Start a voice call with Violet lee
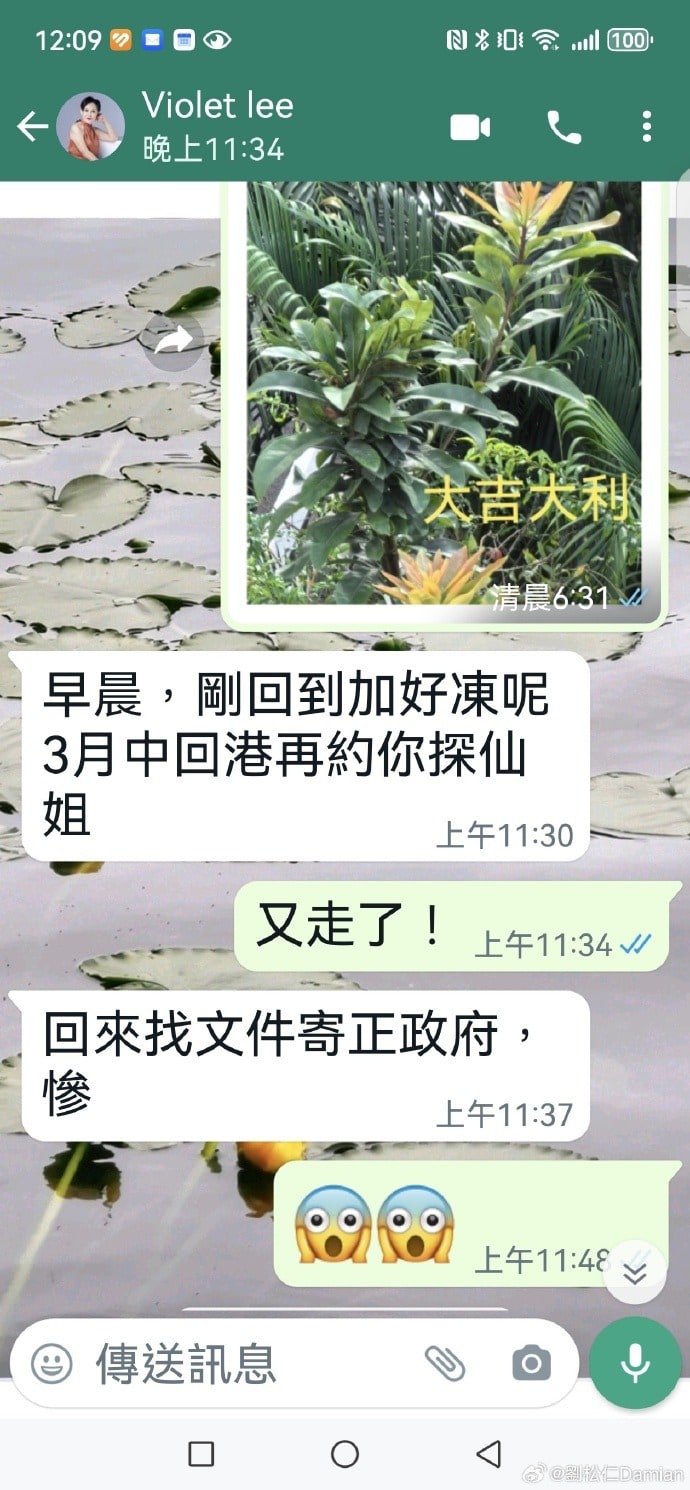The height and width of the screenshot is (1490, 690). point(564,127)
